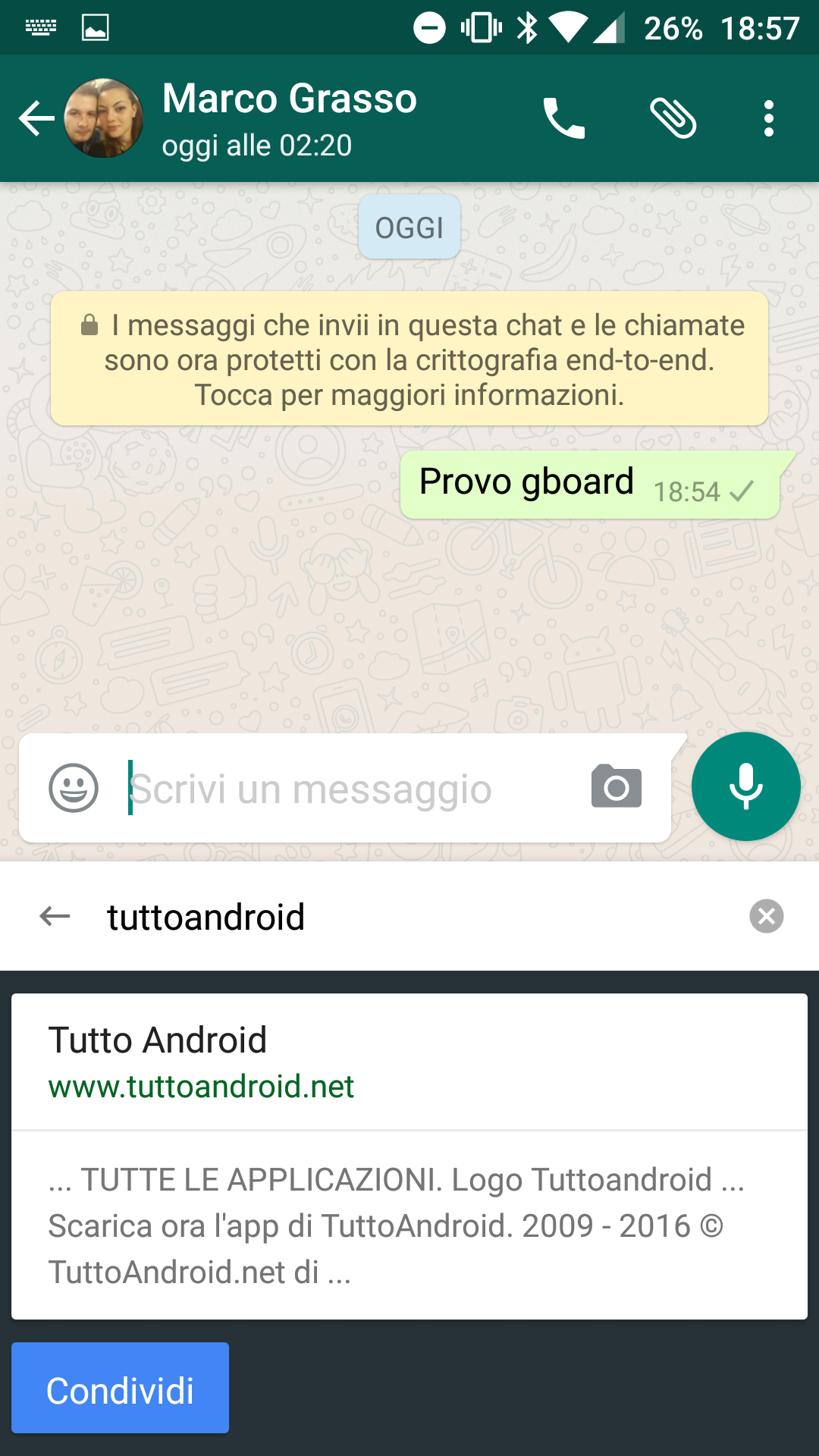This screenshot has width=819, height=1456.
Task: Exit Gboard search with back arrow
Action: [x=55, y=916]
